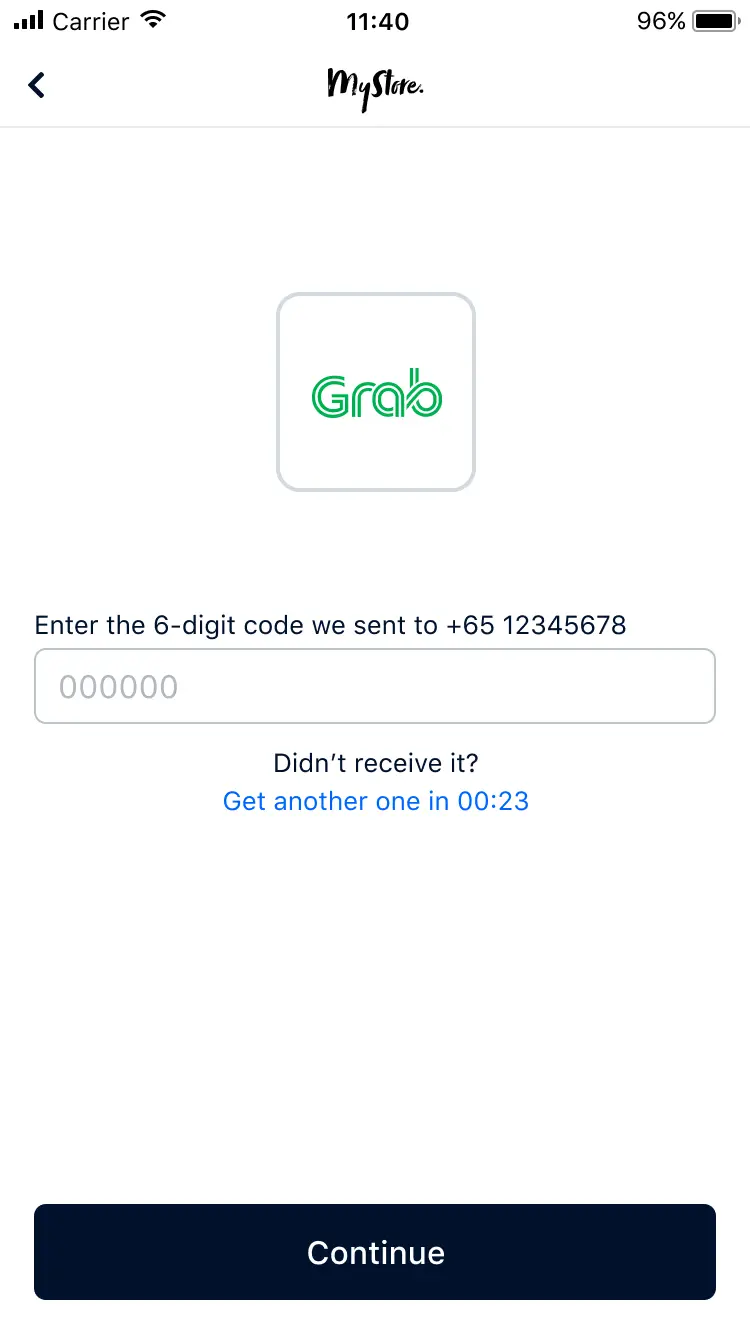Navigate back using the left arrow
Viewport: 750px width, 1334px height.
tap(36, 85)
